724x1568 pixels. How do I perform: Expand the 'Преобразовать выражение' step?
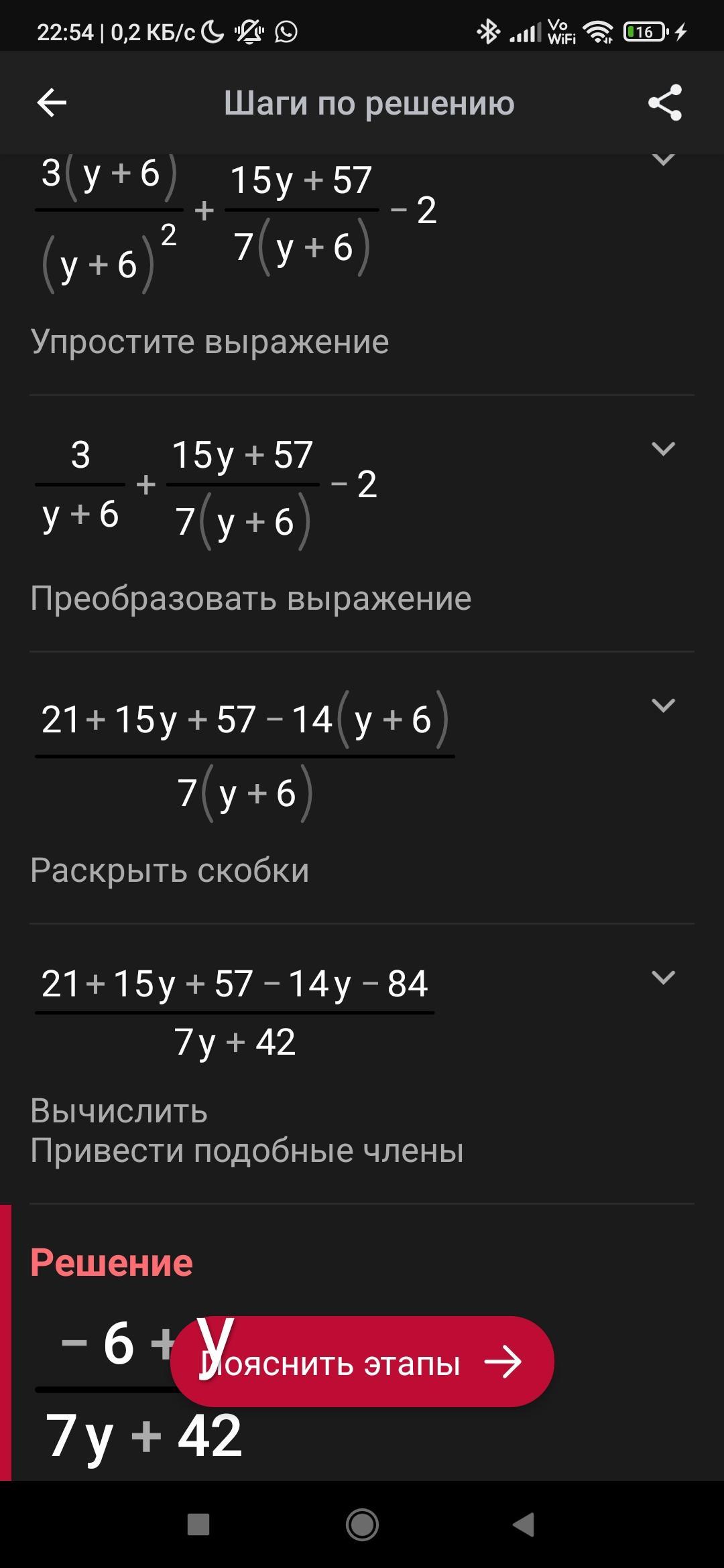[x=662, y=449]
